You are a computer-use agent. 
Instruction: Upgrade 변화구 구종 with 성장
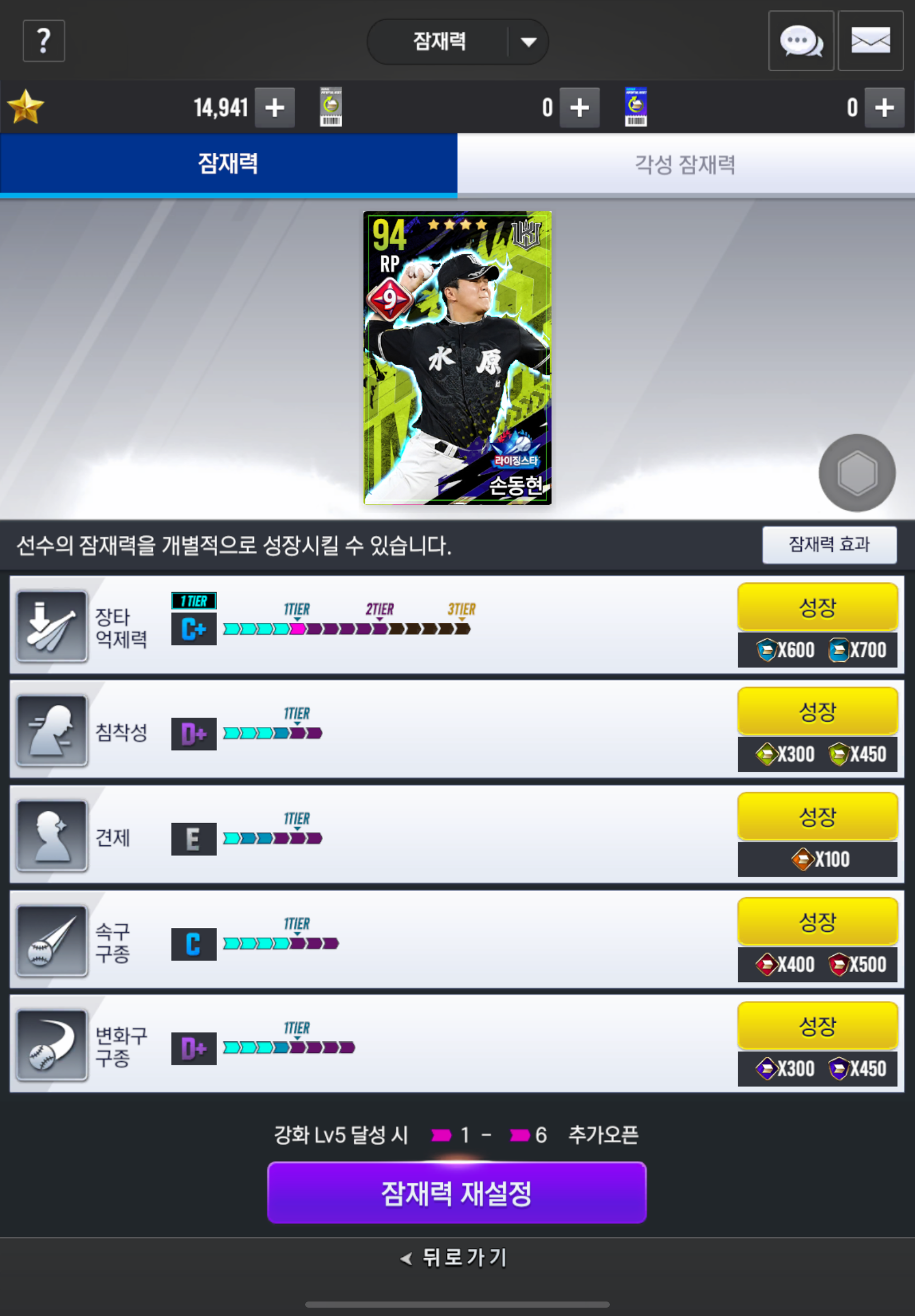pyautogui.click(x=817, y=1025)
